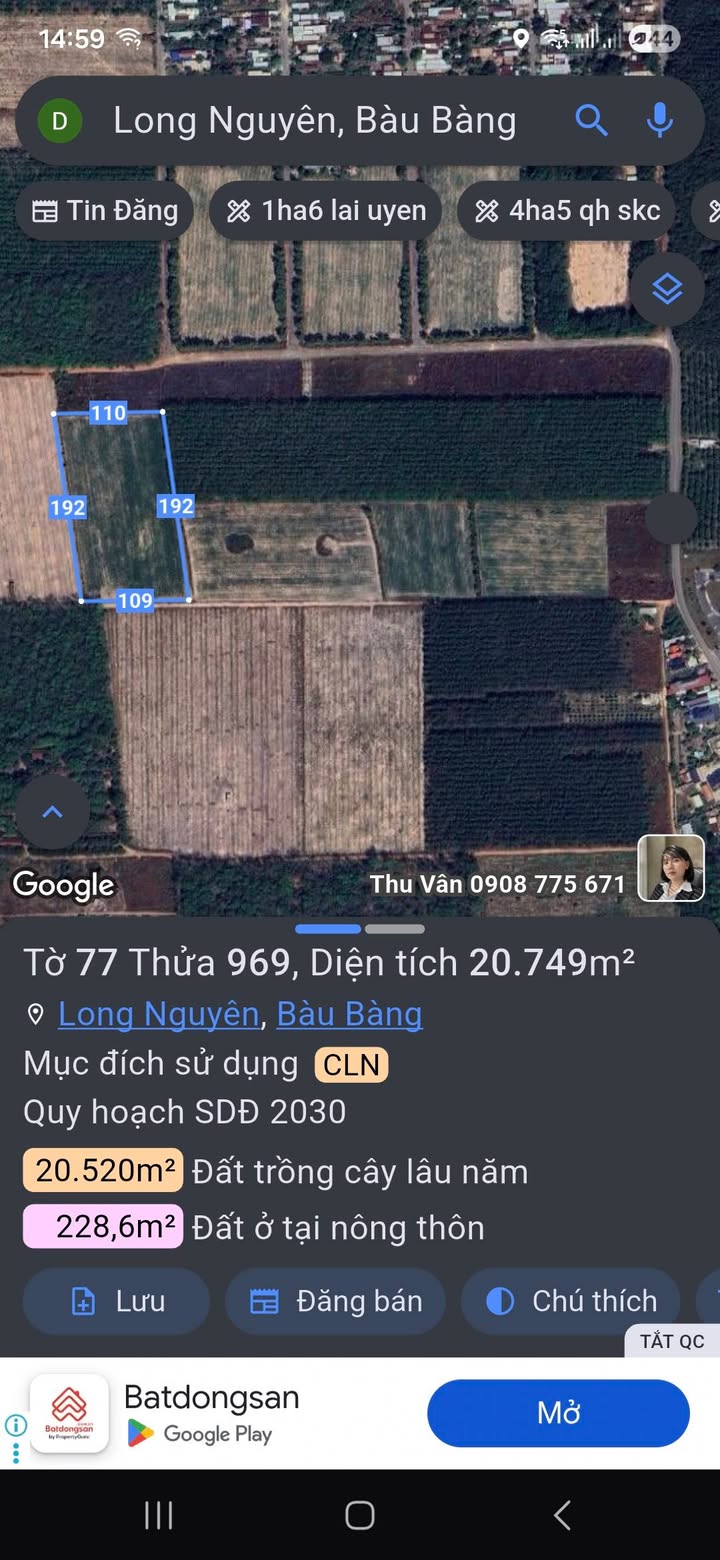
Task: Open Chú thích legend
Action: pos(571,1301)
